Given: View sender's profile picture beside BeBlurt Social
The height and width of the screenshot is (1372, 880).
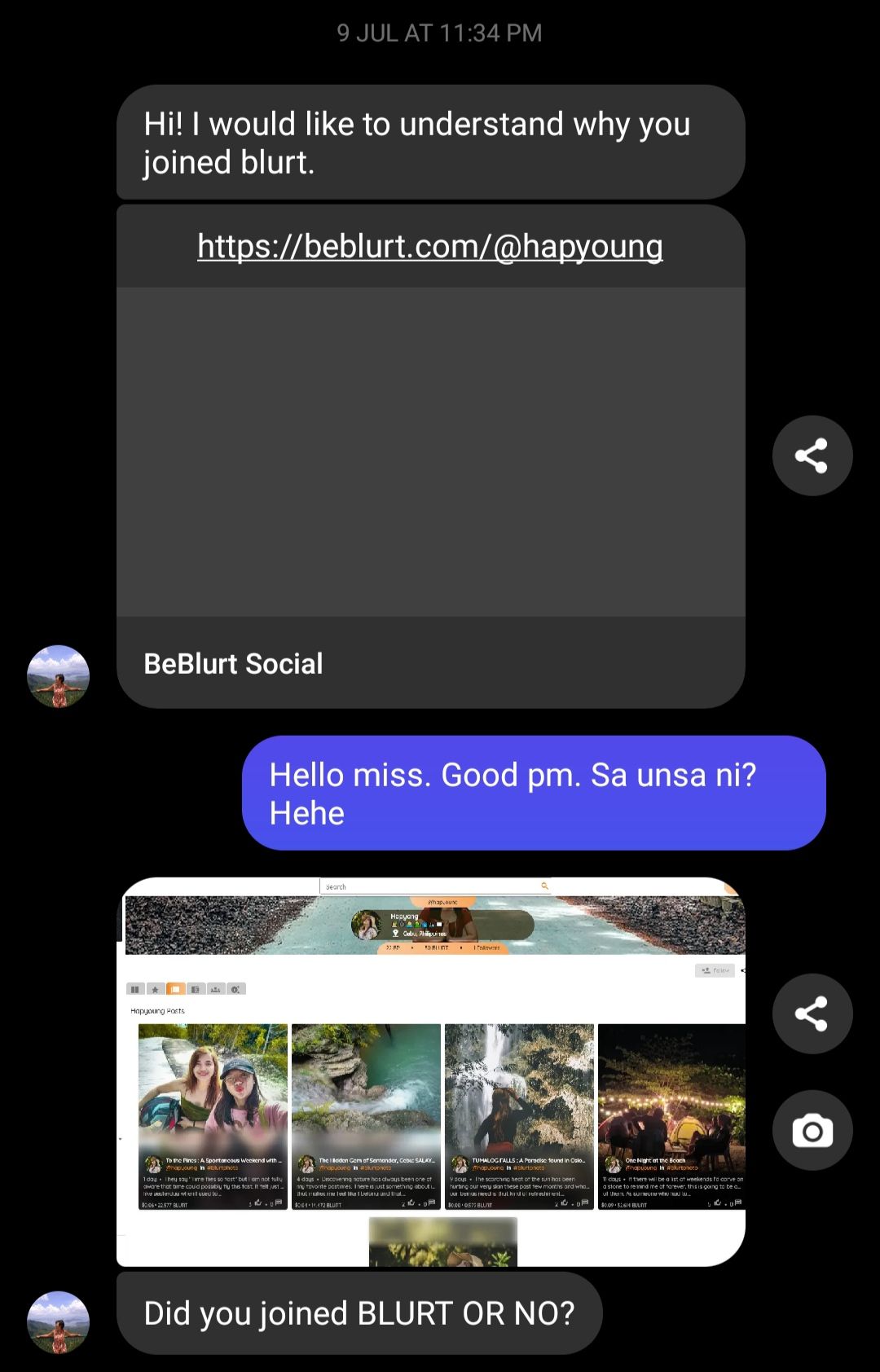Looking at the screenshot, I should click(58, 676).
